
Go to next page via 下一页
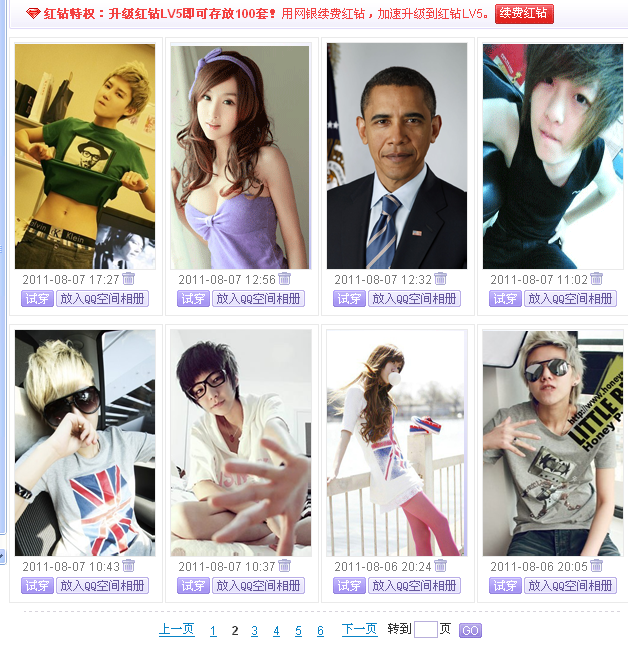coord(359,630)
